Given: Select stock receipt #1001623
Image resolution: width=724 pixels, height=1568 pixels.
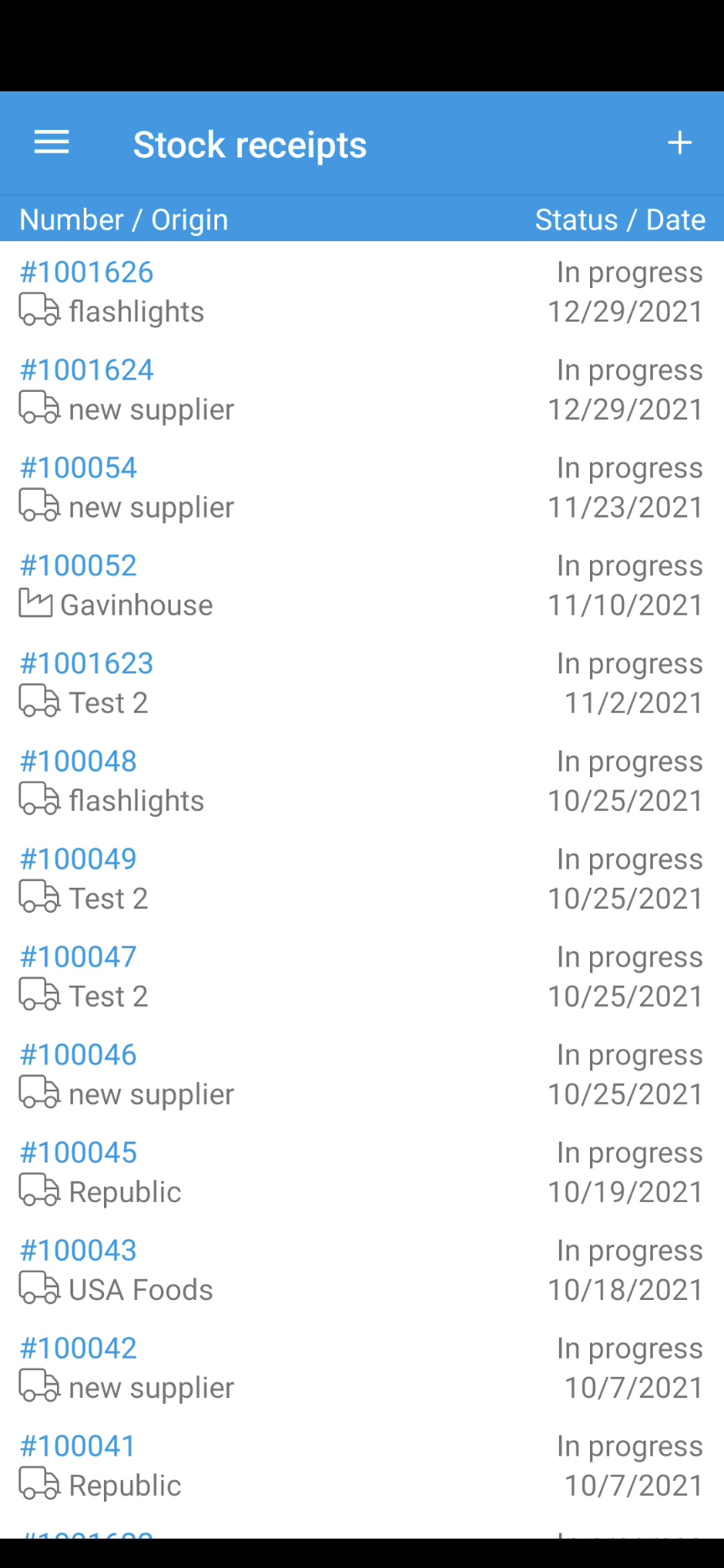Looking at the screenshot, I should tap(362, 683).
